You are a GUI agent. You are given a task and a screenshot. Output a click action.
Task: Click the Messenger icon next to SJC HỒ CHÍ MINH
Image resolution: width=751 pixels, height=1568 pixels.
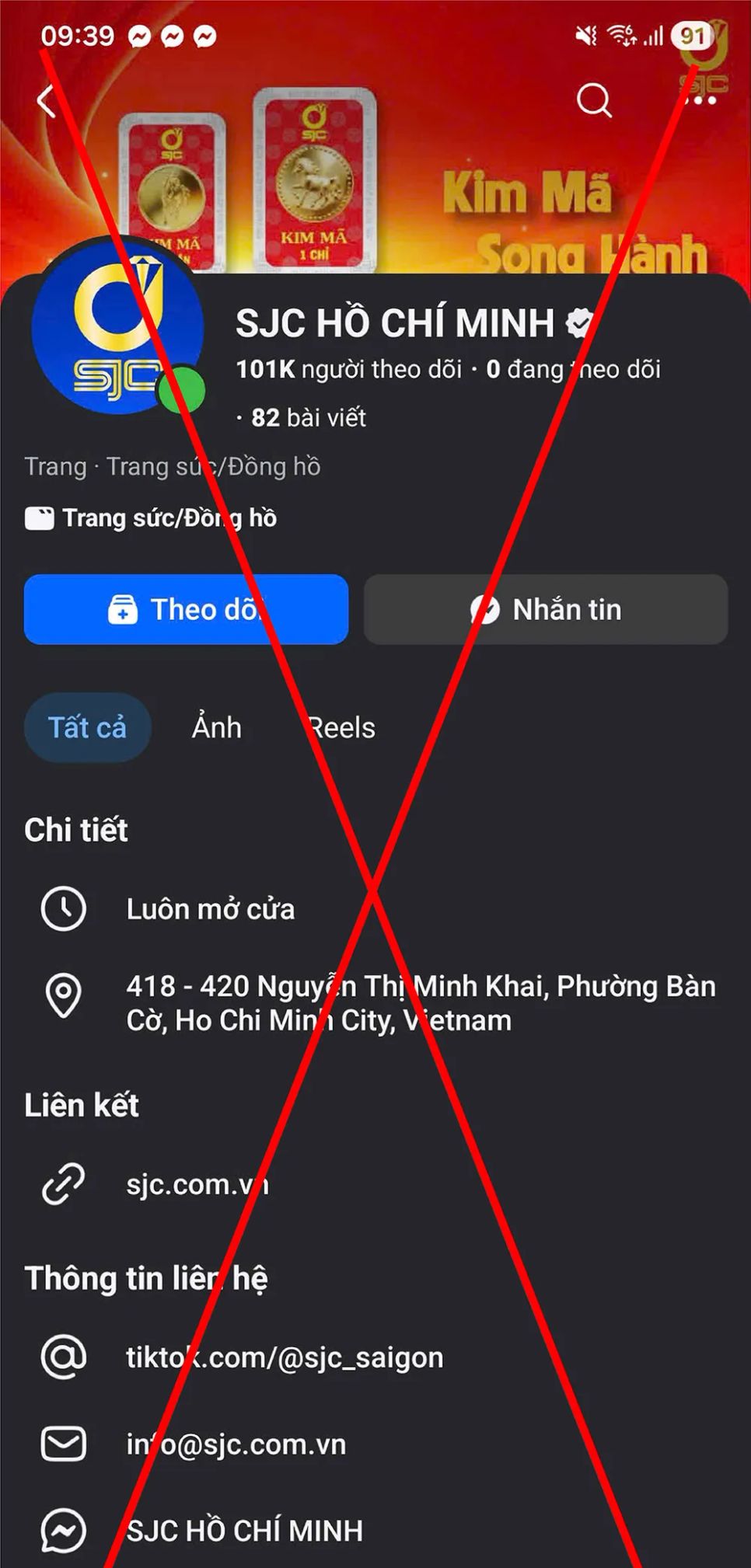tap(62, 1531)
